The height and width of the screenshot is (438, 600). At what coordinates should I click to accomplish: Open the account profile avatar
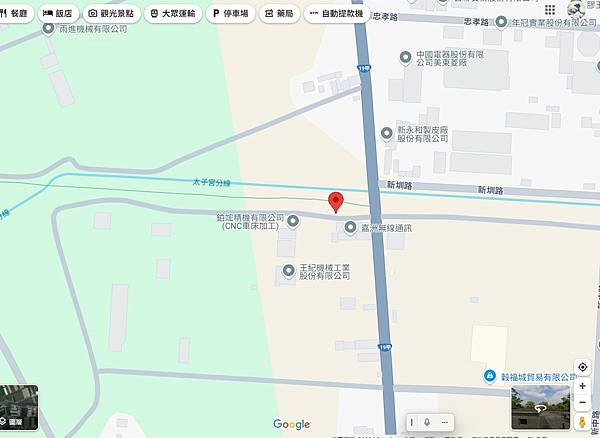pos(577,10)
